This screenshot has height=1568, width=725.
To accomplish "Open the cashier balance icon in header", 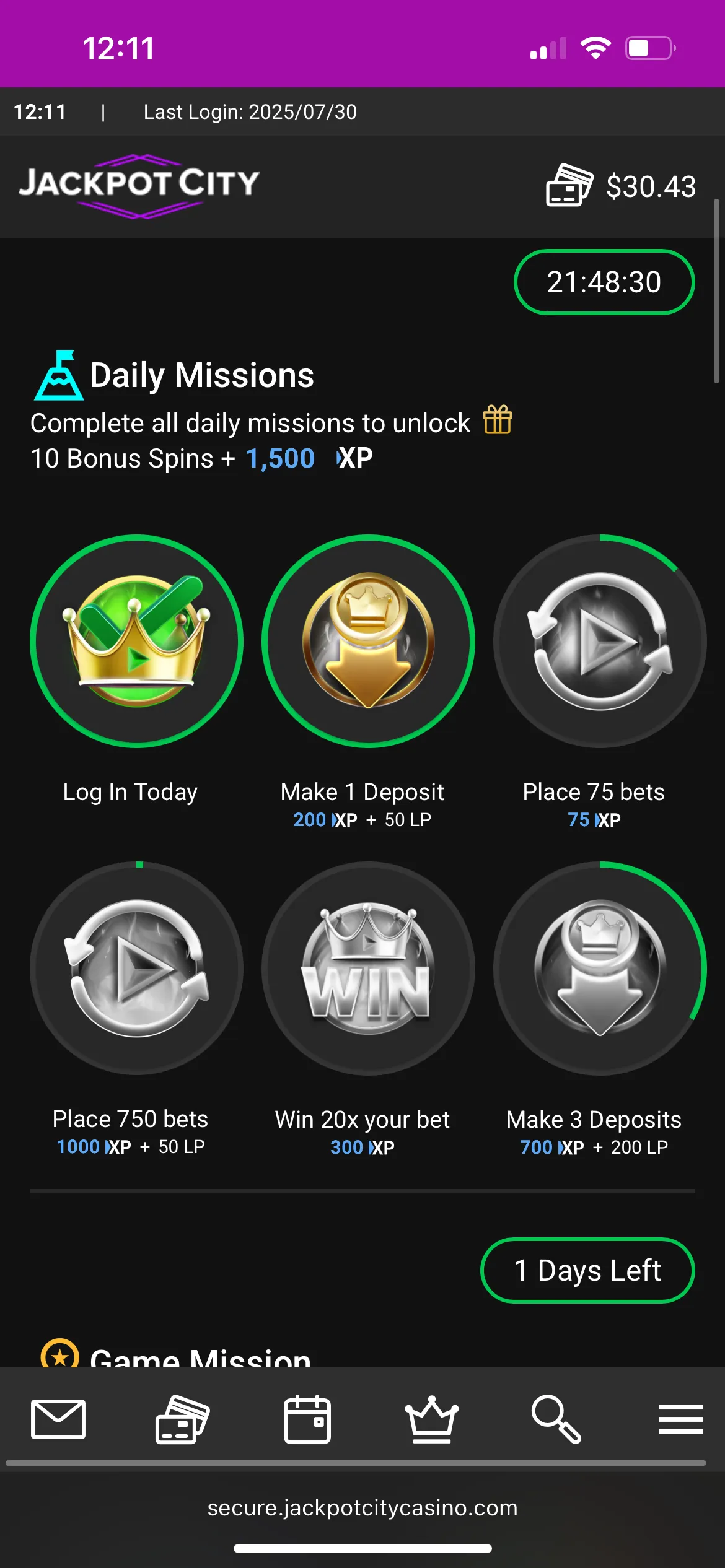I will 569,185.
